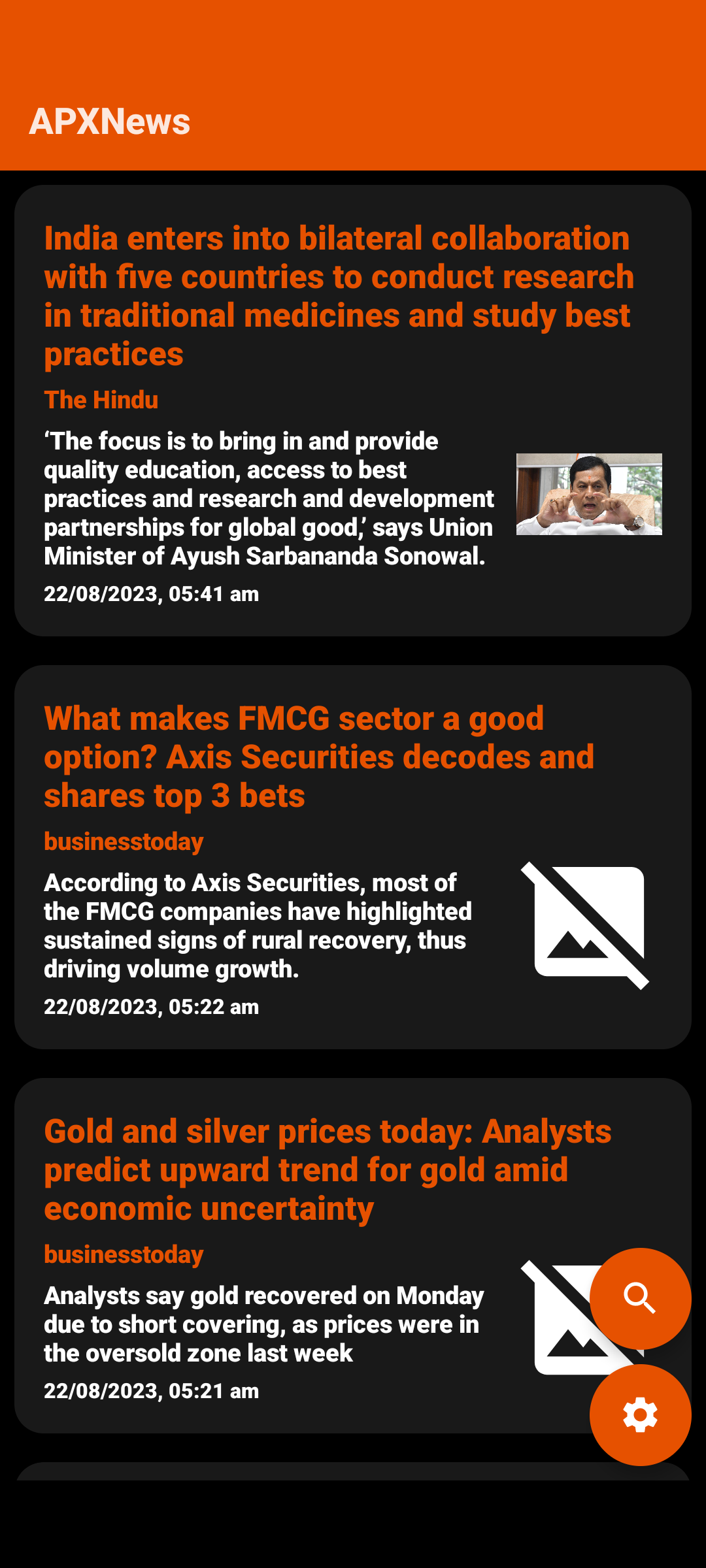Read the FMCG sector Axis Securities article
The image size is (706, 1568).
[353, 857]
